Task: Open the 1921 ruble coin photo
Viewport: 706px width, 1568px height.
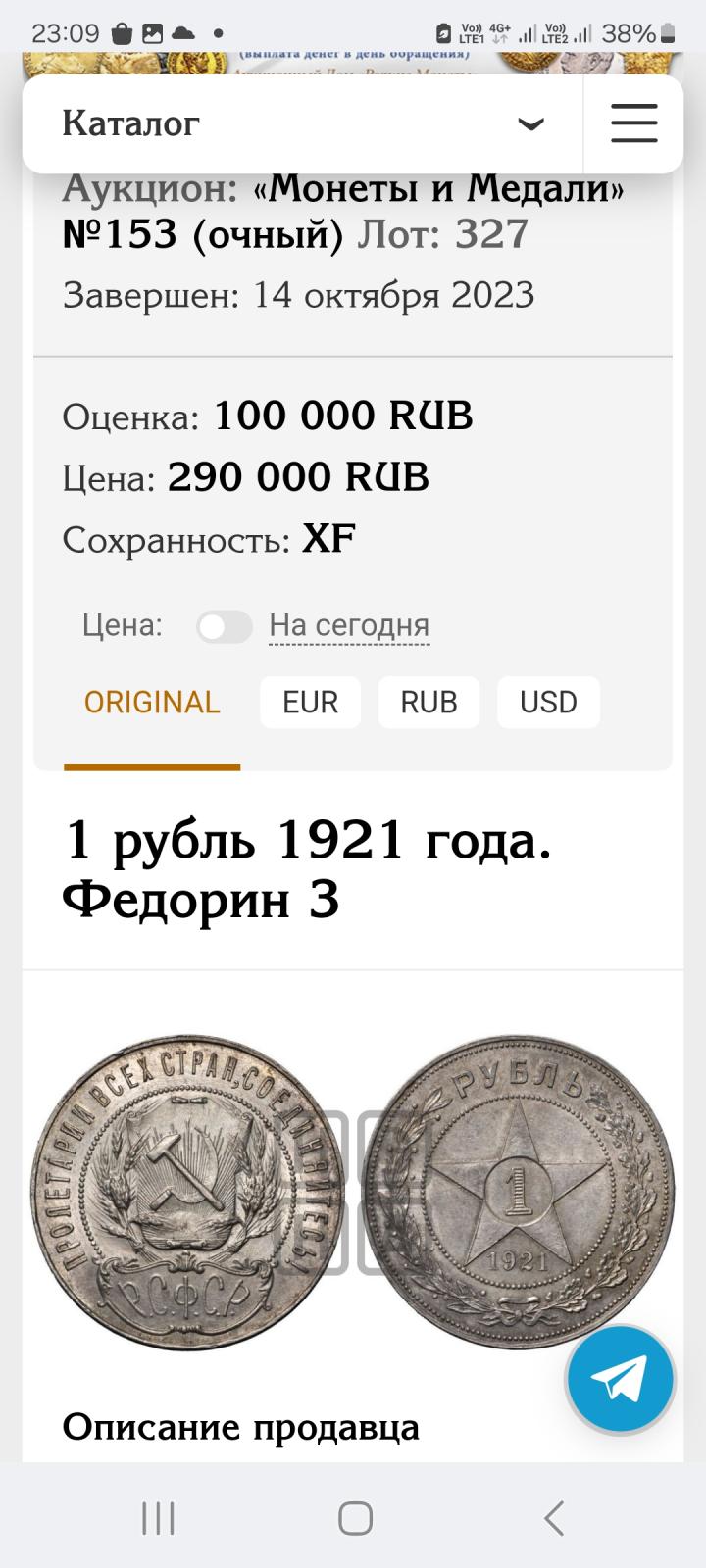Action: coord(353,1192)
